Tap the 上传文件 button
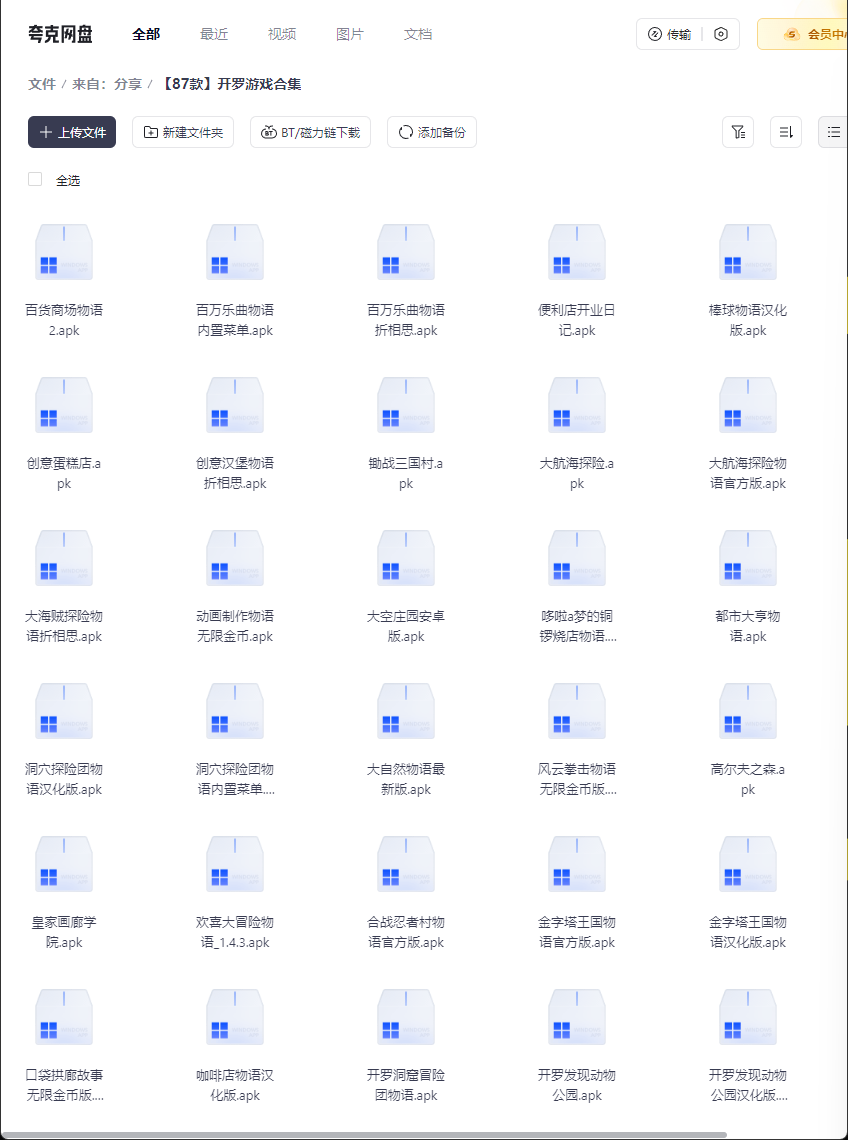The image size is (848, 1140). (x=72, y=132)
